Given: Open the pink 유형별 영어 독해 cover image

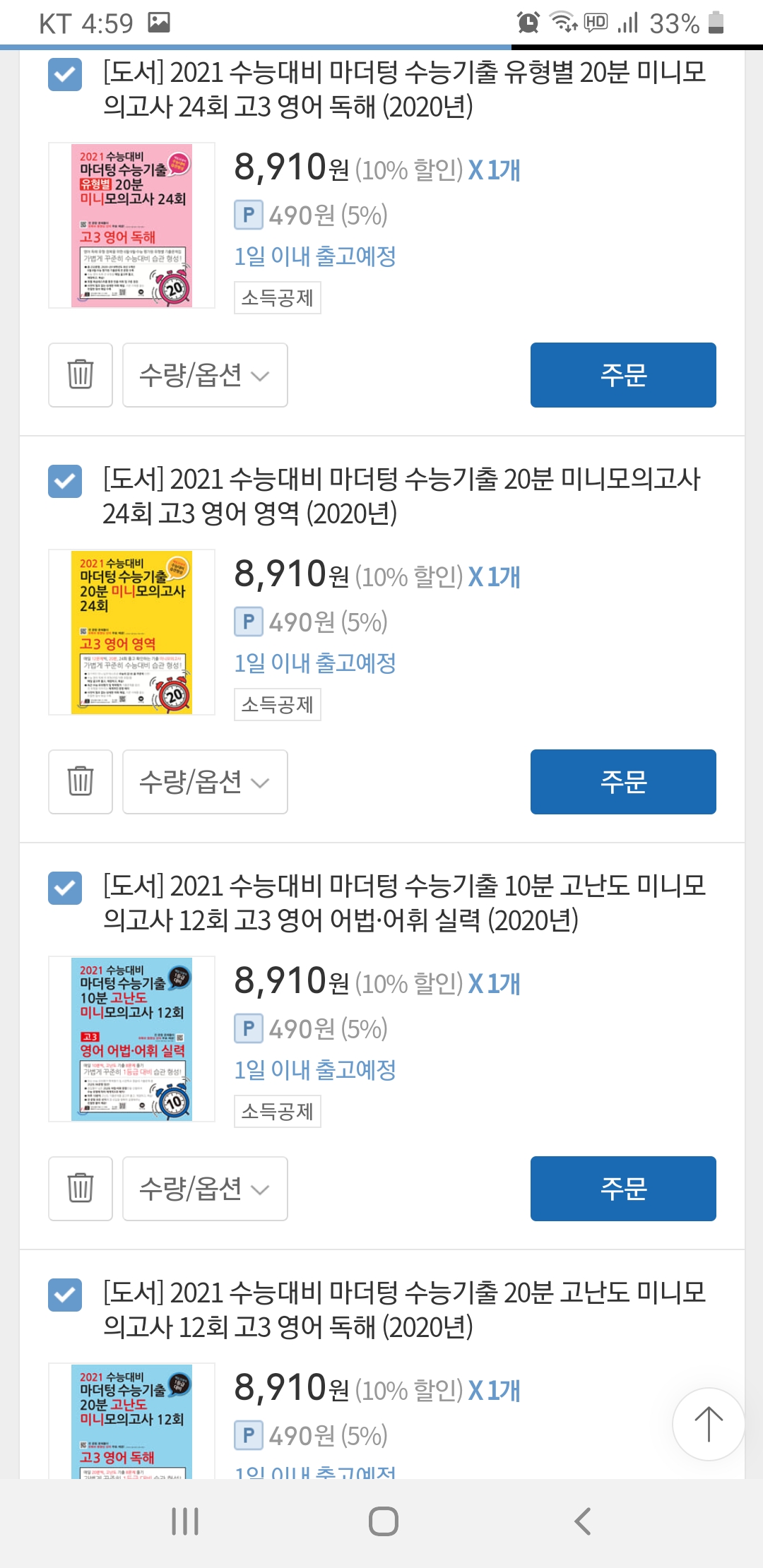Looking at the screenshot, I should pyautogui.click(x=131, y=225).
